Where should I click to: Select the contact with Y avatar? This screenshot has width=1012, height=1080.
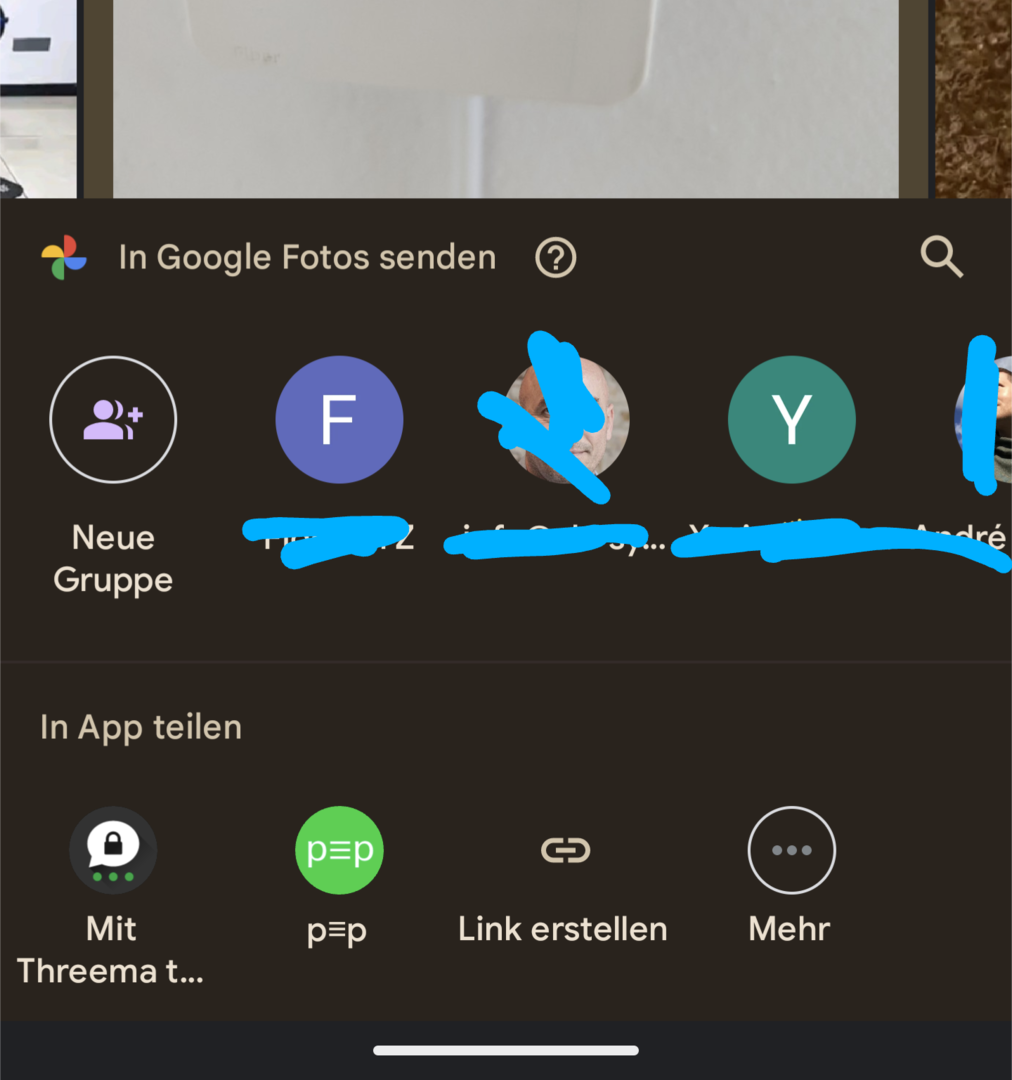coord(791,420)
